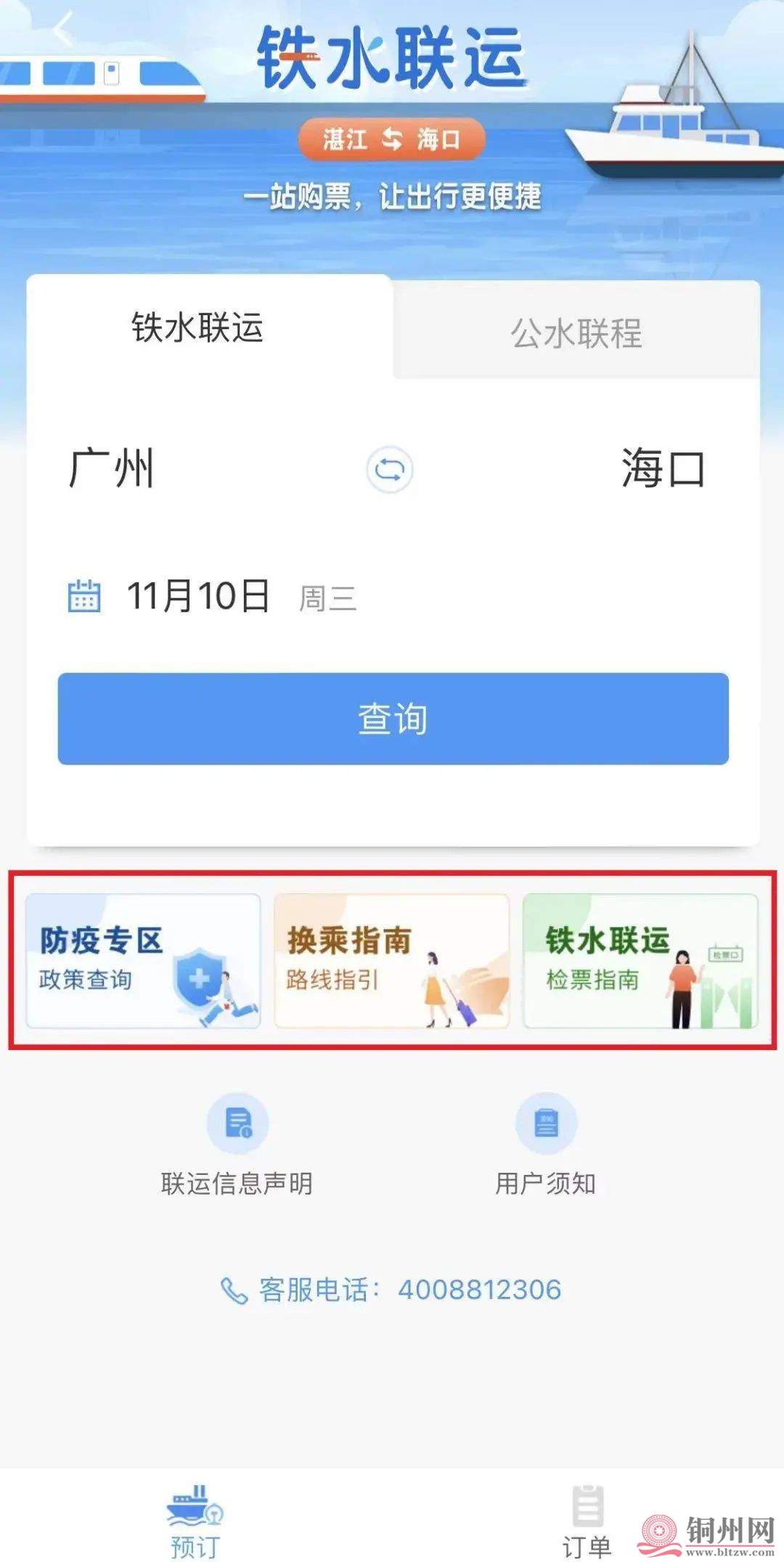
Task: Open the 换乘指南 route guide card
Action: (x=391, y=961)
